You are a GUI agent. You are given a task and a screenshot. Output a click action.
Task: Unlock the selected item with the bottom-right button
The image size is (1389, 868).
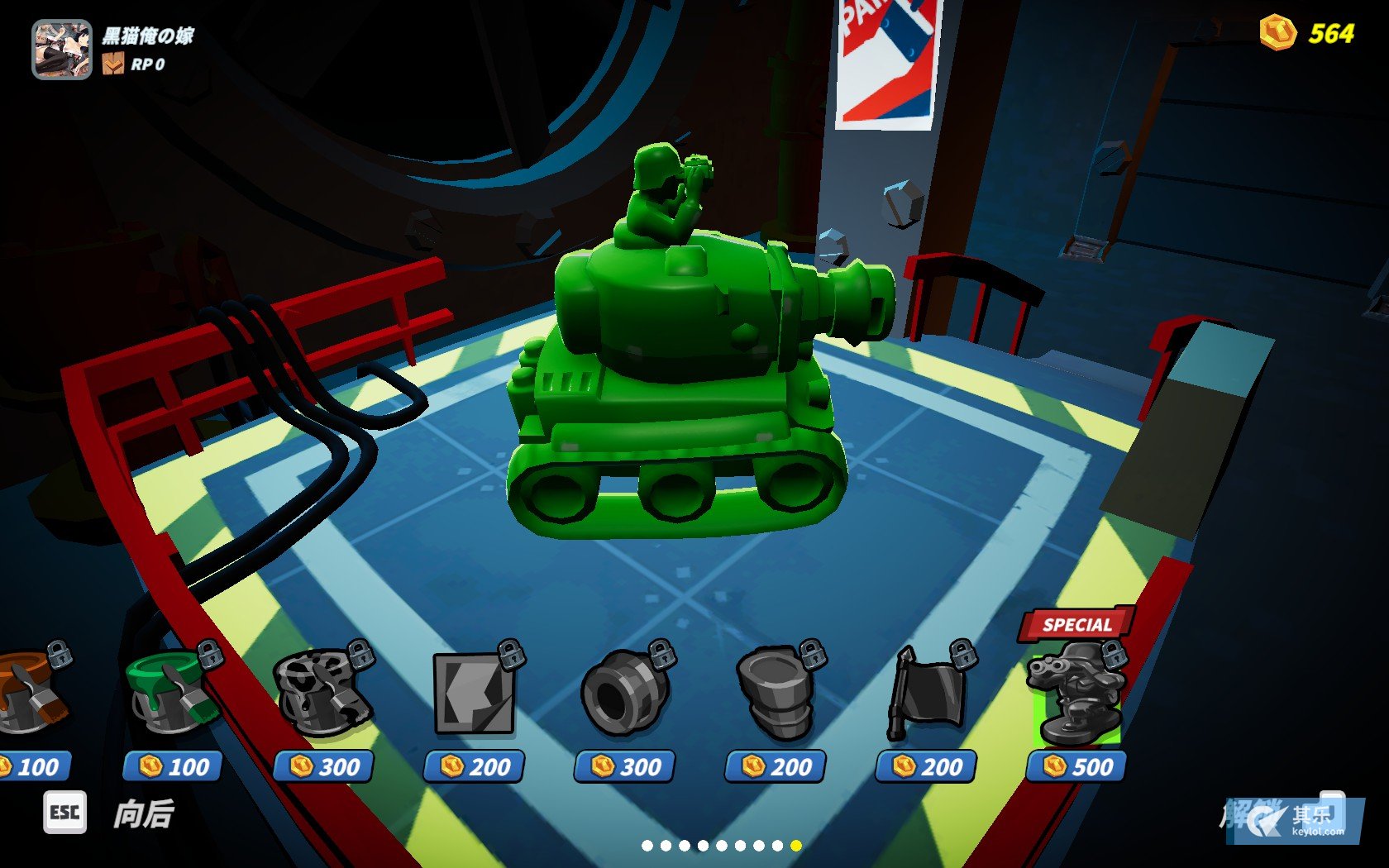1294,818
